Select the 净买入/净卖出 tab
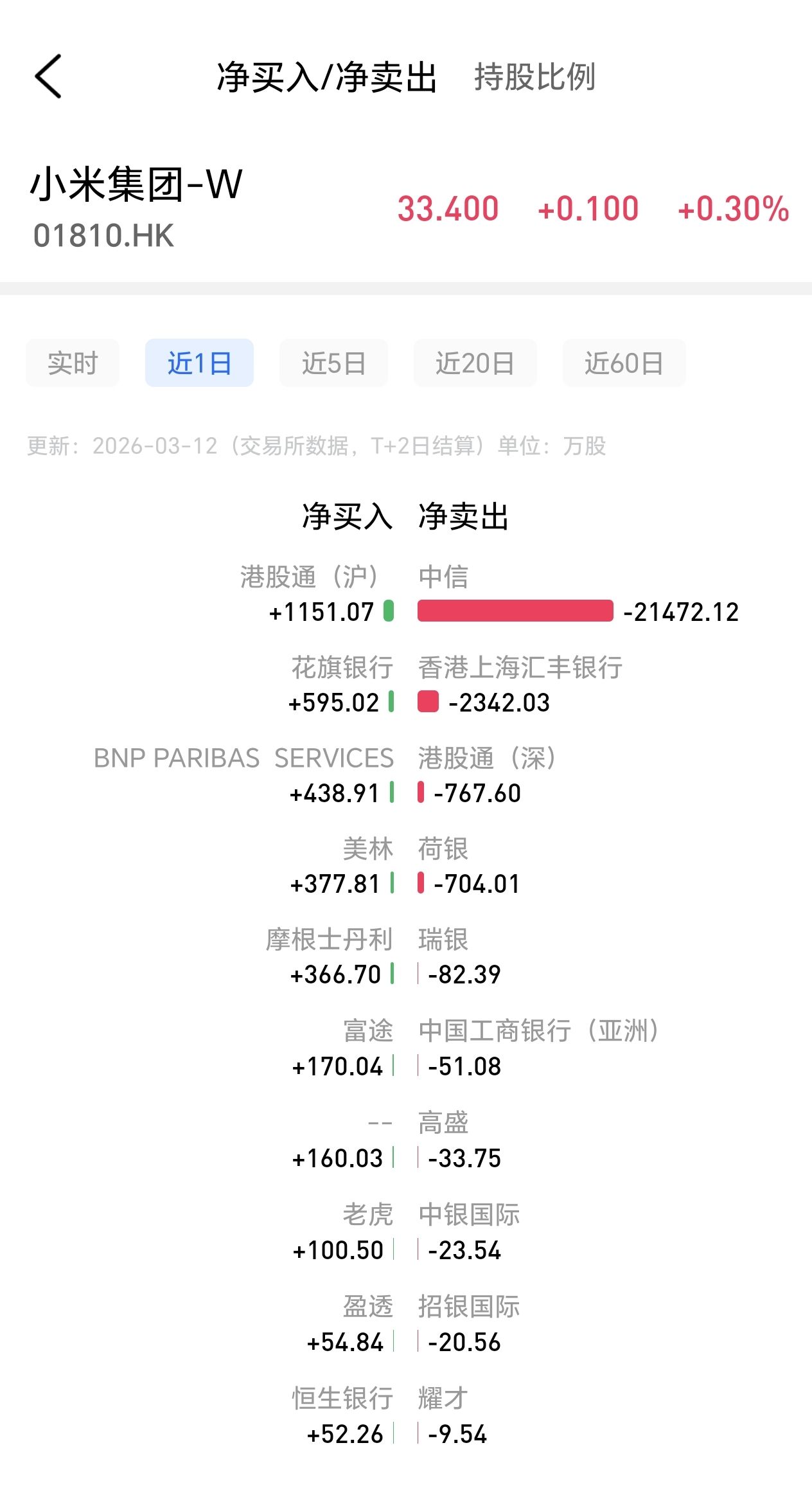812x1506 pixels. click(327, 77)
